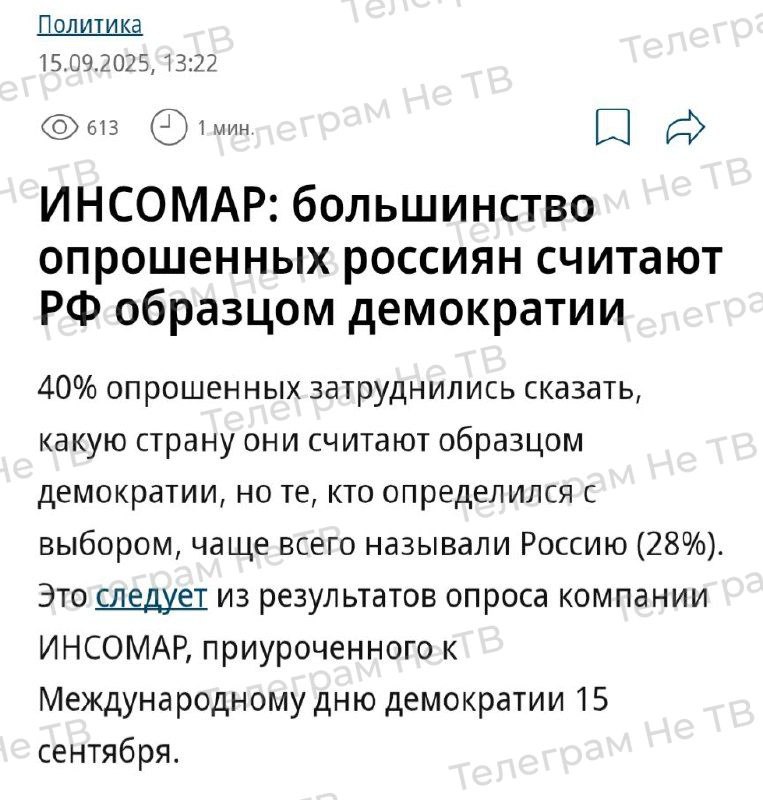Open the Политика category link

coord(89,24)
